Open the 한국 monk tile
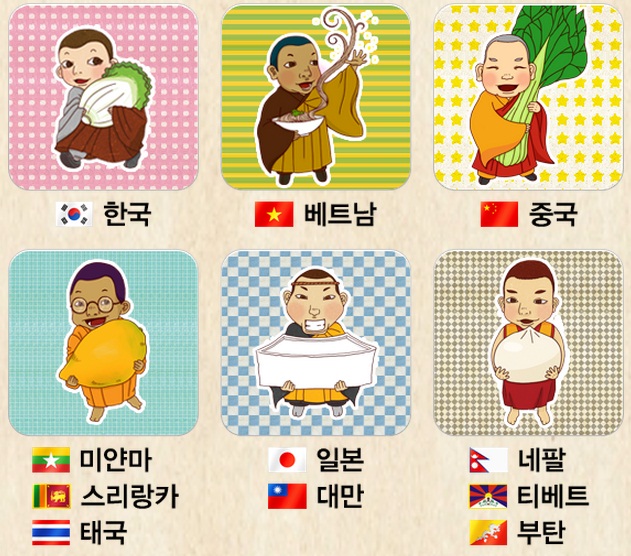Viewport: 631px width, 556px height. click(x=103, y=98)
